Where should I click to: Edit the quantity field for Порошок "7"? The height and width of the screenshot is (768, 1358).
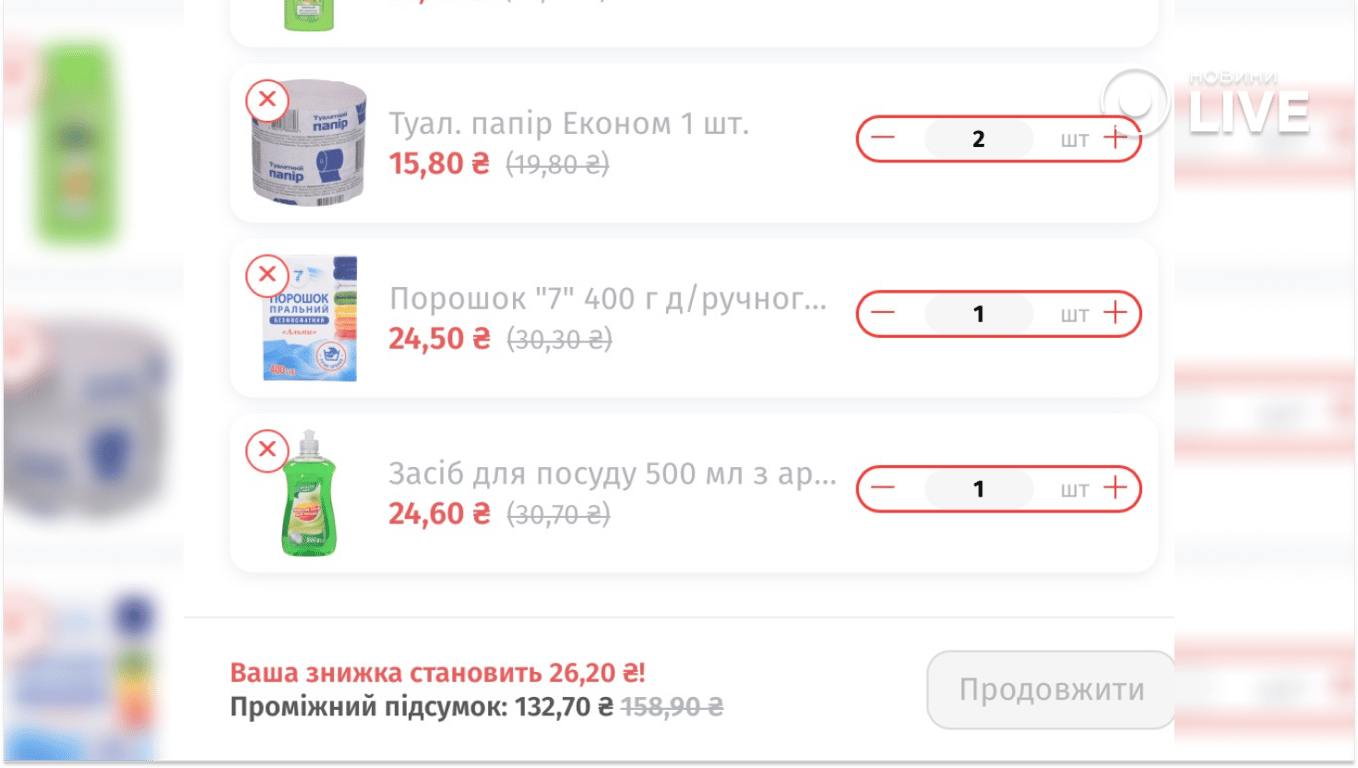tap(978, 314)
